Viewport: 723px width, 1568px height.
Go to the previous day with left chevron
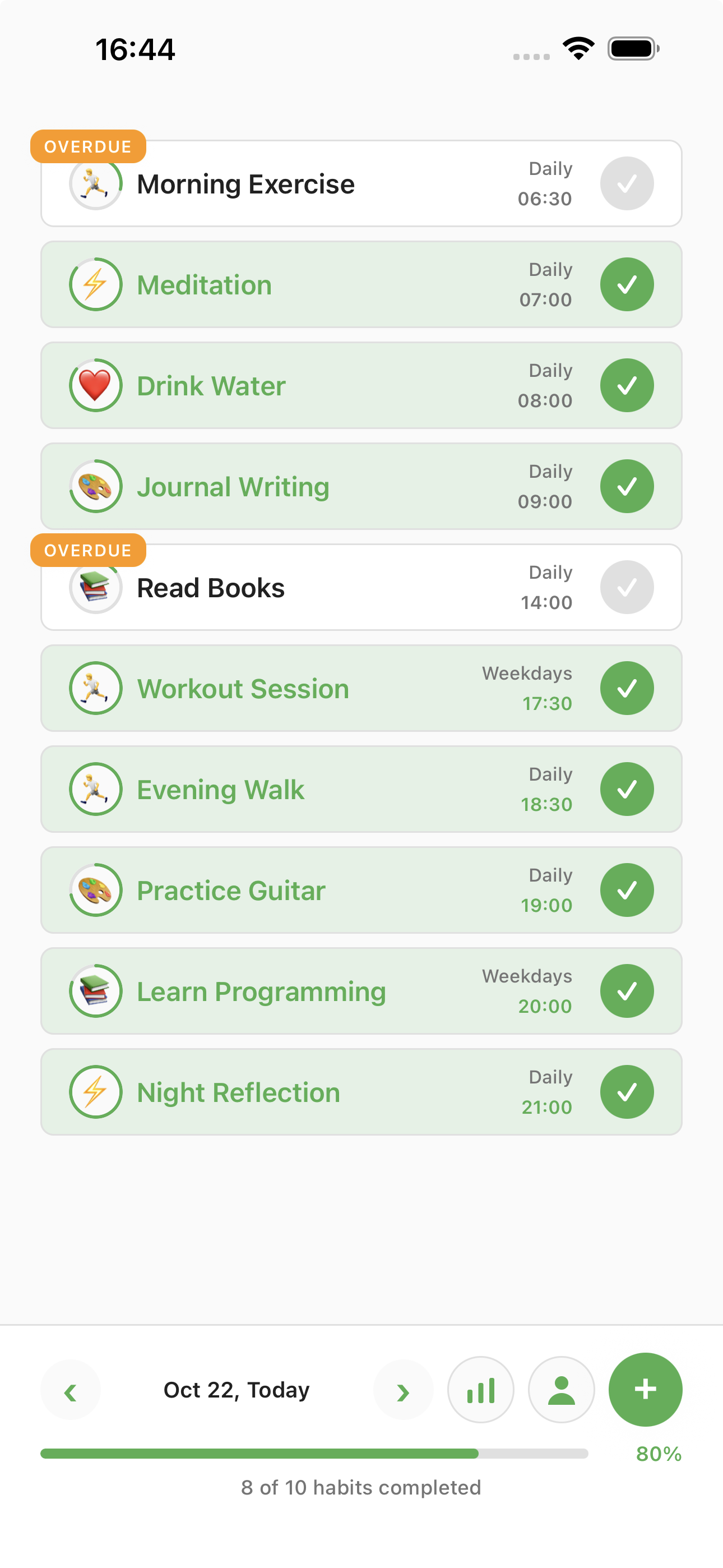click(70, 1390)
